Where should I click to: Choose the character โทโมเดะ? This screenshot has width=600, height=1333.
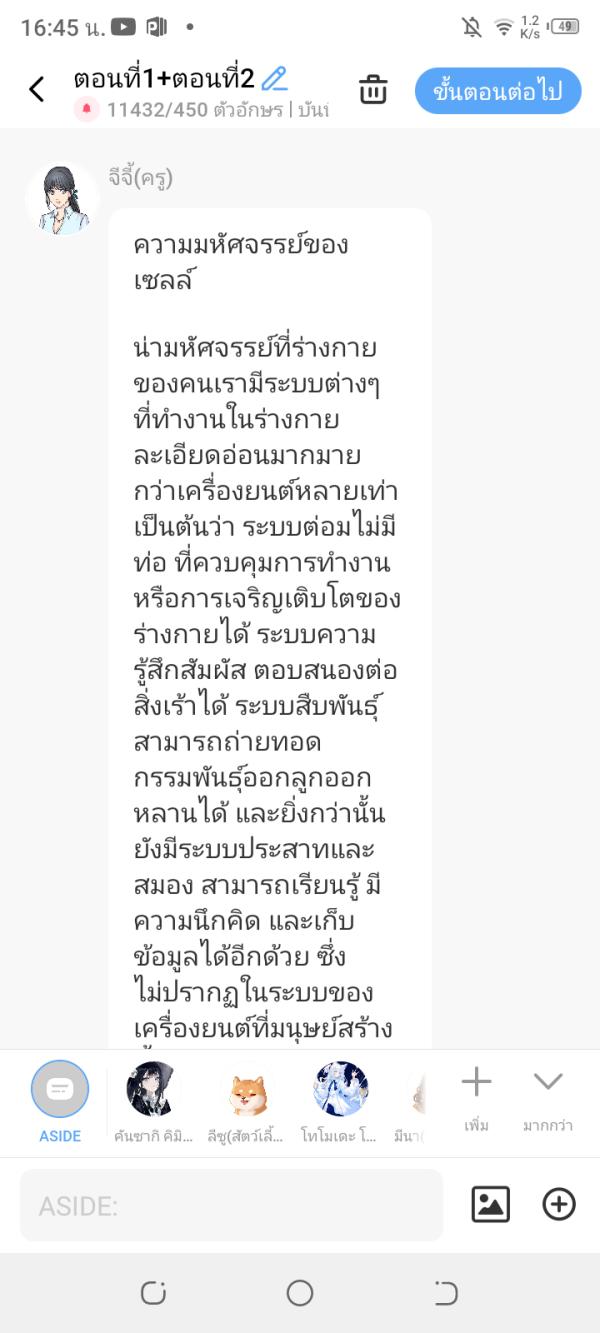coord(340,1090)
